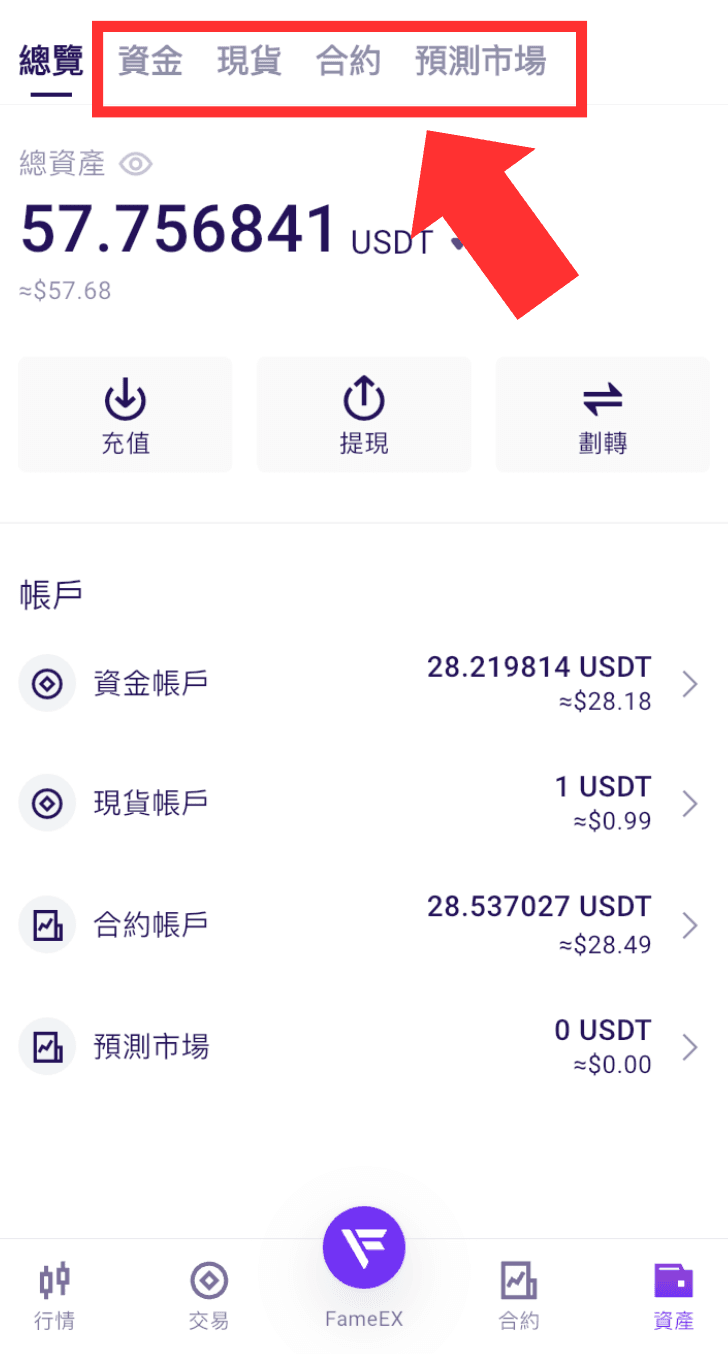Toggle total assets visibility eye icon
The image size is (728, 1360).
coord(136,164)
